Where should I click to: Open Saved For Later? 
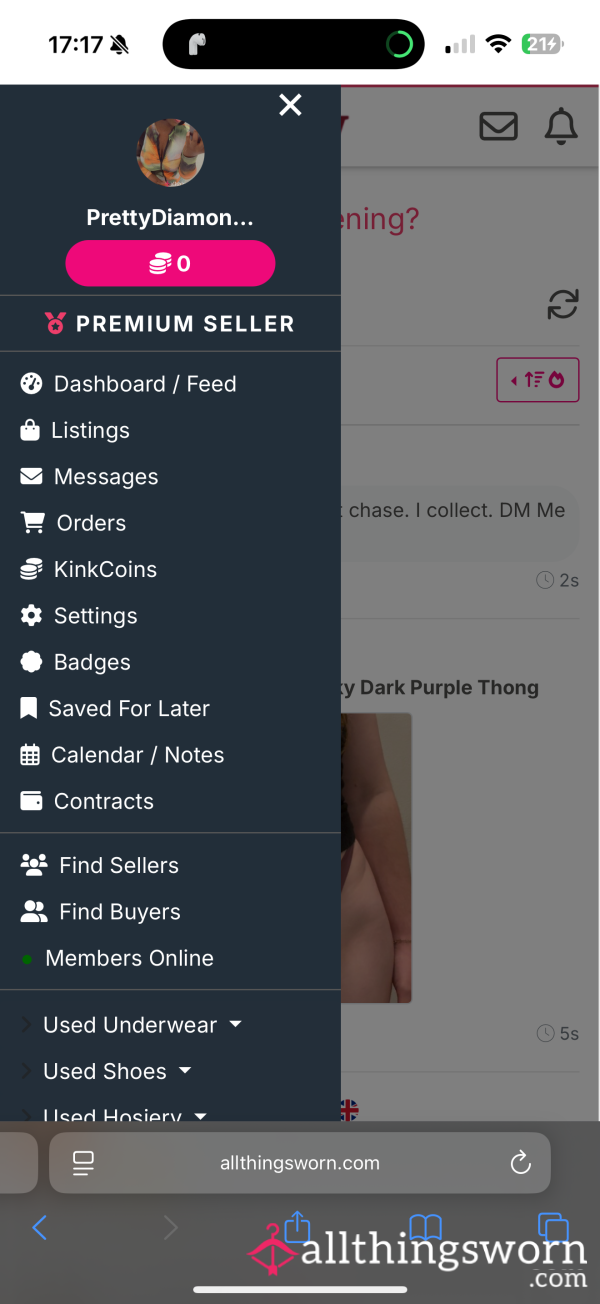click(170, 708)
